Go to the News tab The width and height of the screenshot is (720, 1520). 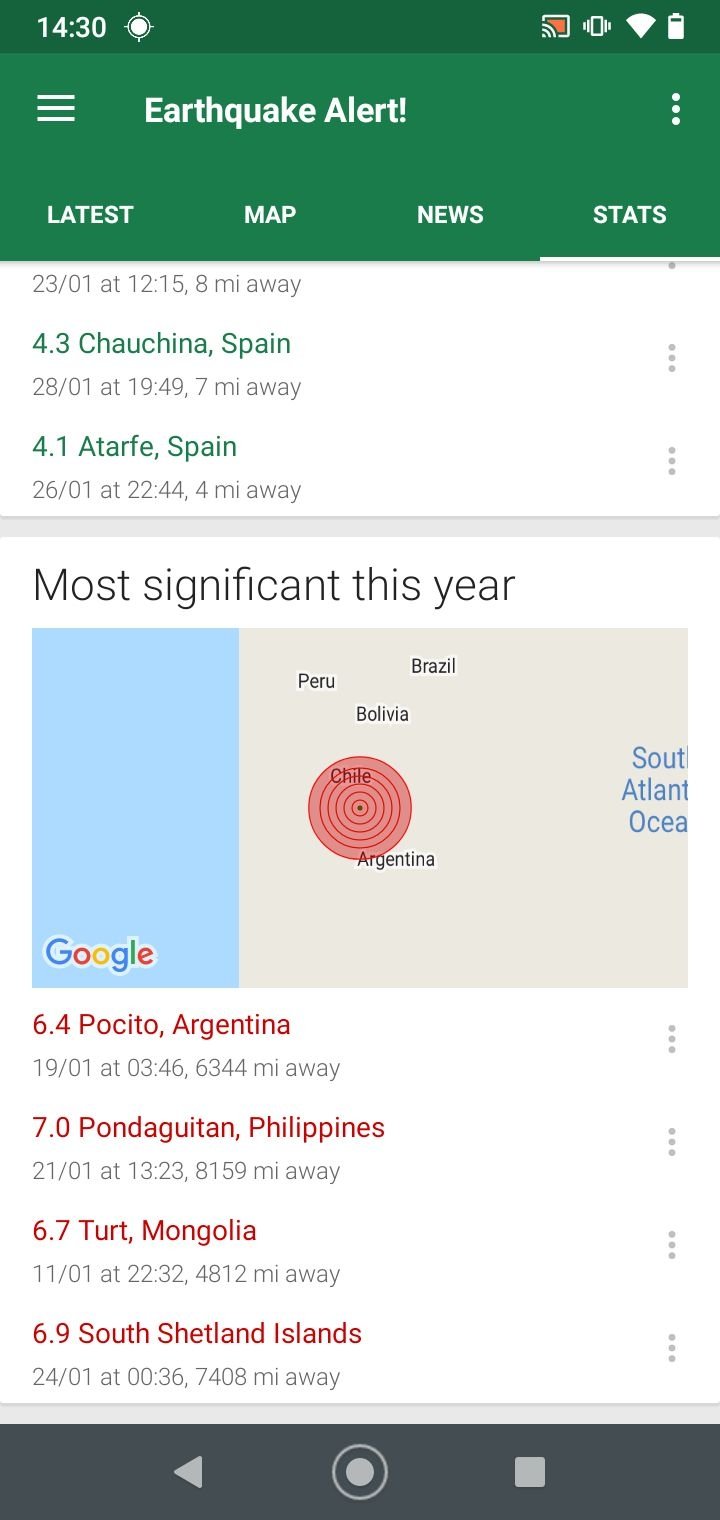450,214
